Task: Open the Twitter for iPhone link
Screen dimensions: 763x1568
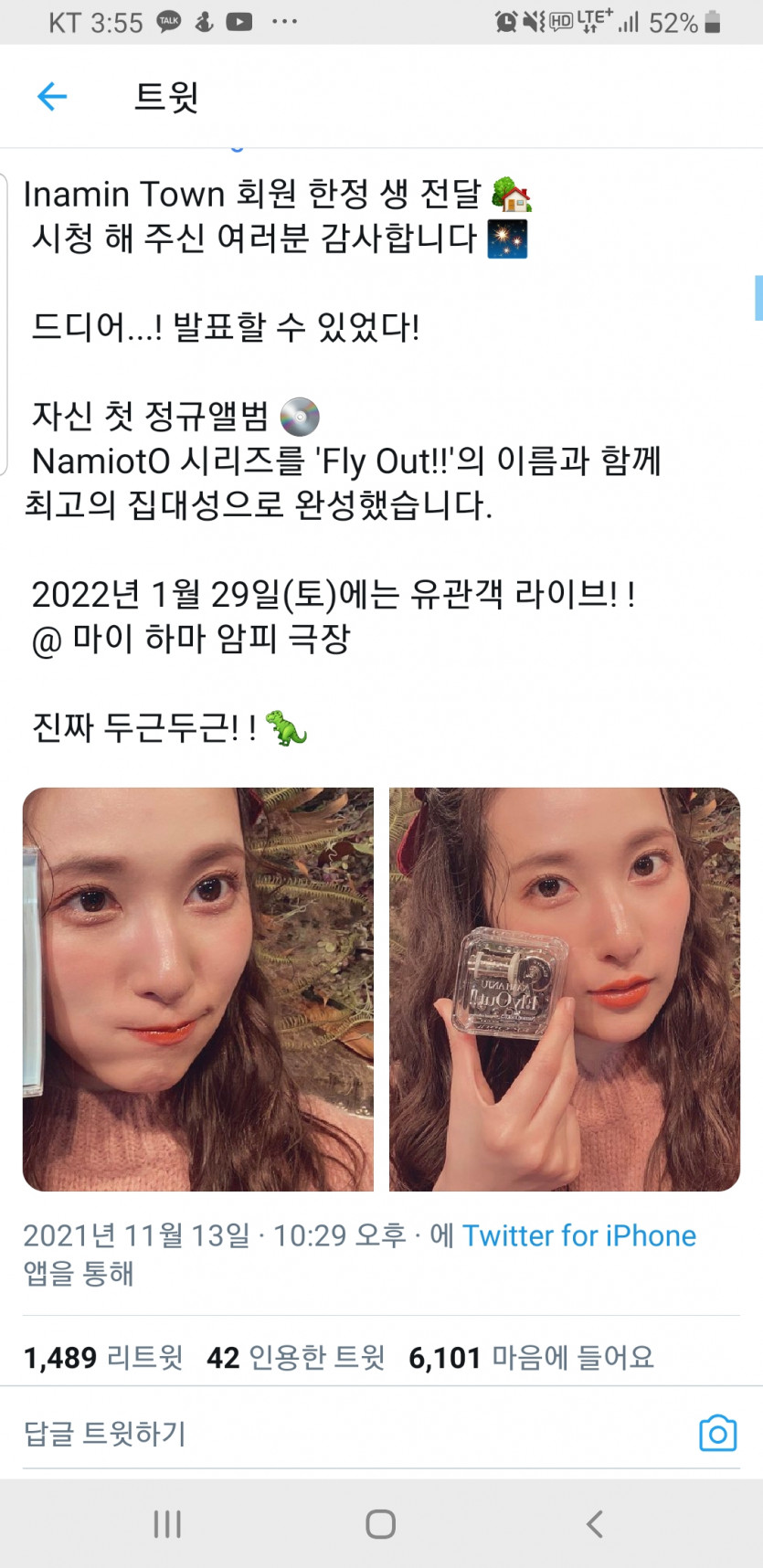Action: 578,1235
